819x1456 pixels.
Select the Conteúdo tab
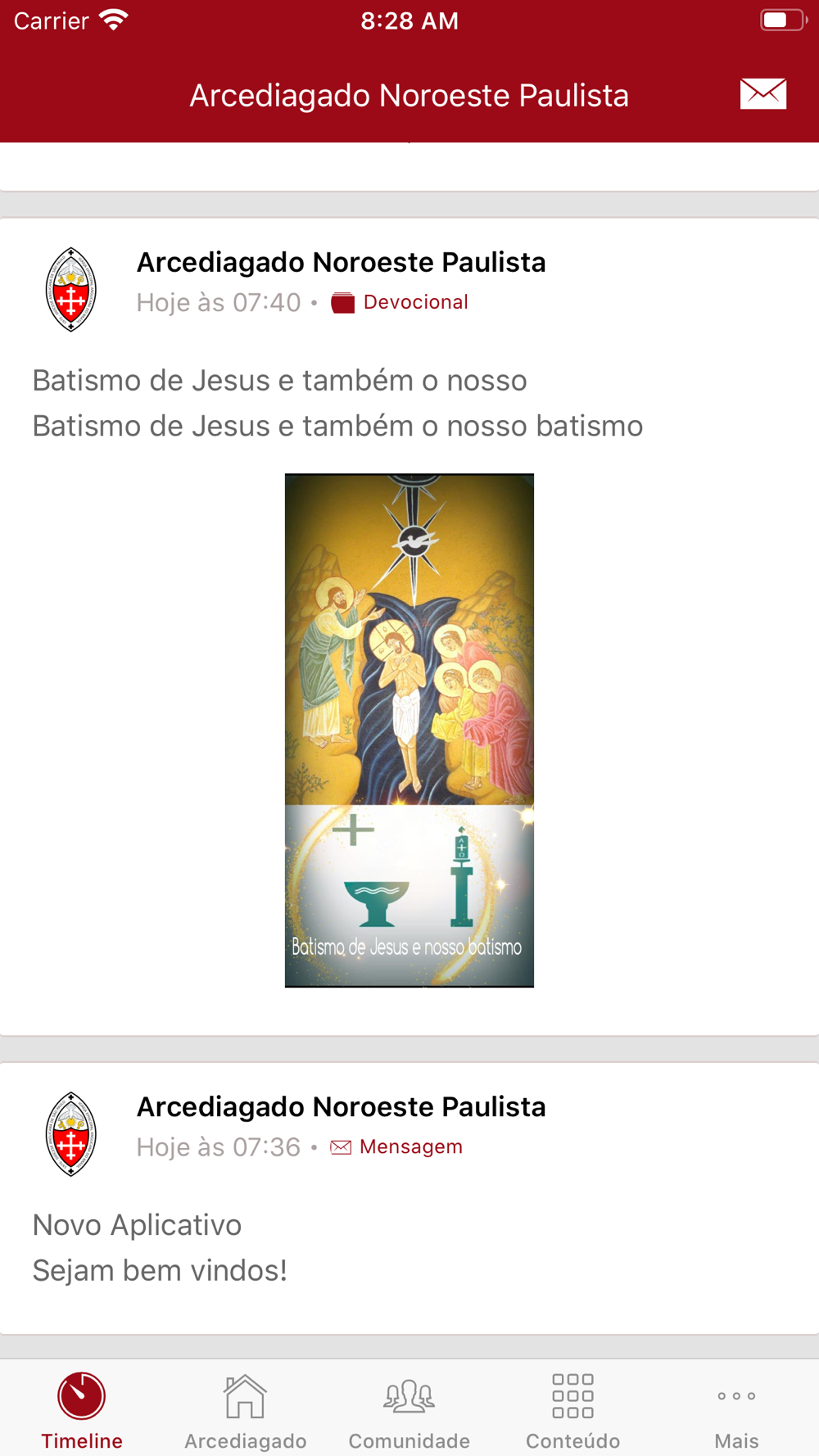click(x=573, y=1409)
